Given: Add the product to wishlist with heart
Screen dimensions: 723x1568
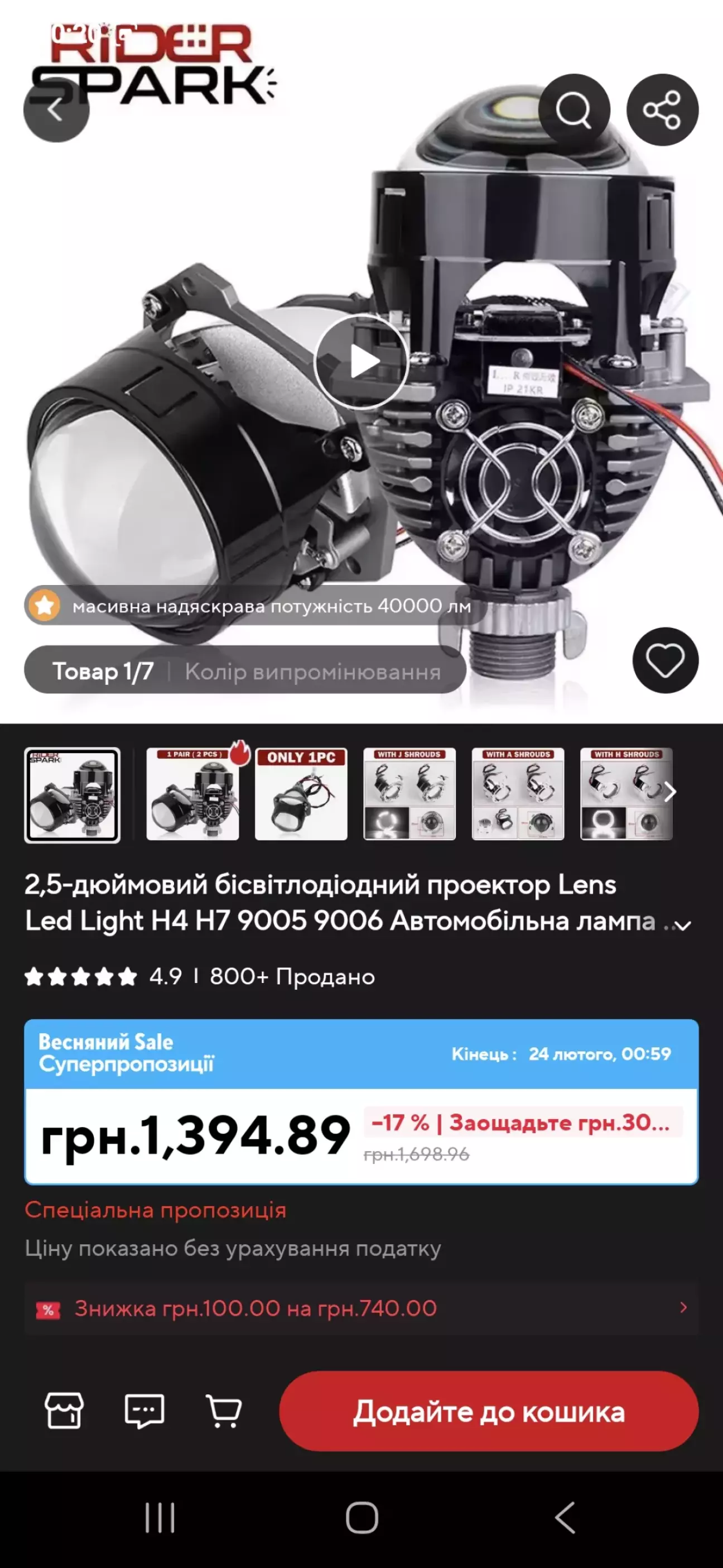Looking at the screenshot, I should pos(664,660).
